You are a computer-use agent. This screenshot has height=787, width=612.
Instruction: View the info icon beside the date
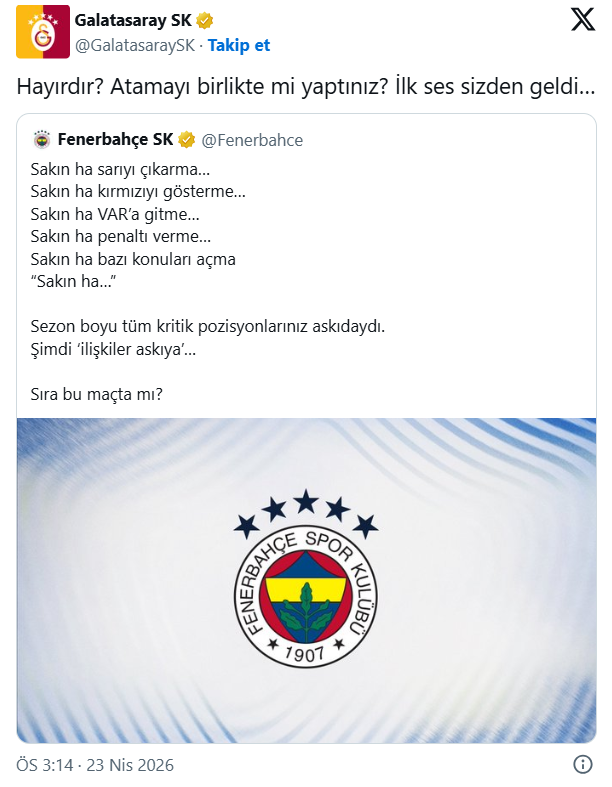(x=583, y=765)
